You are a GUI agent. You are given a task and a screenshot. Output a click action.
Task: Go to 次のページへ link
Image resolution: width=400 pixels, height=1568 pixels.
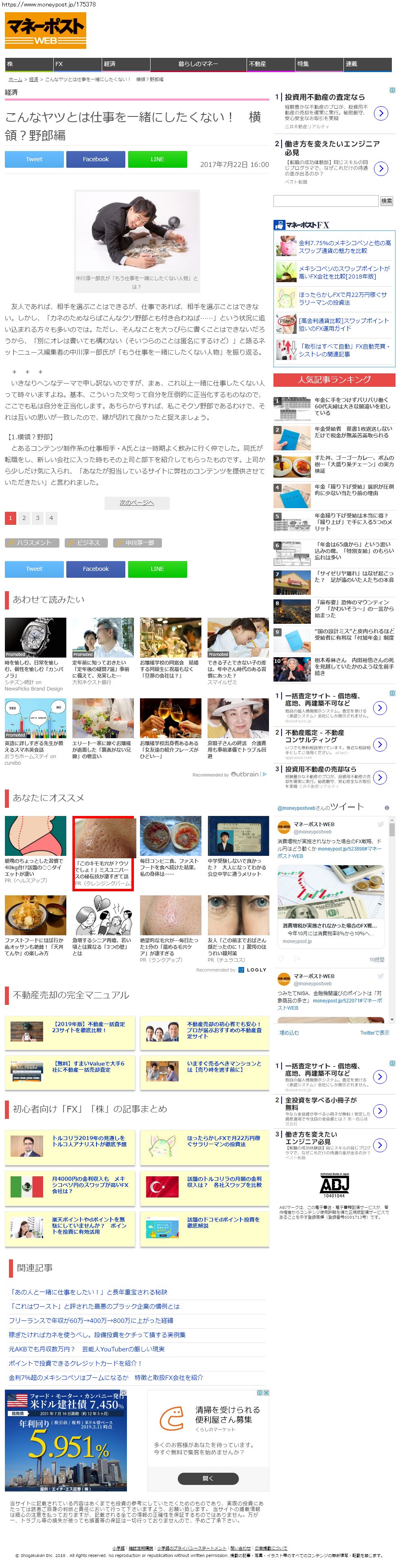click(x=136, y=503)
